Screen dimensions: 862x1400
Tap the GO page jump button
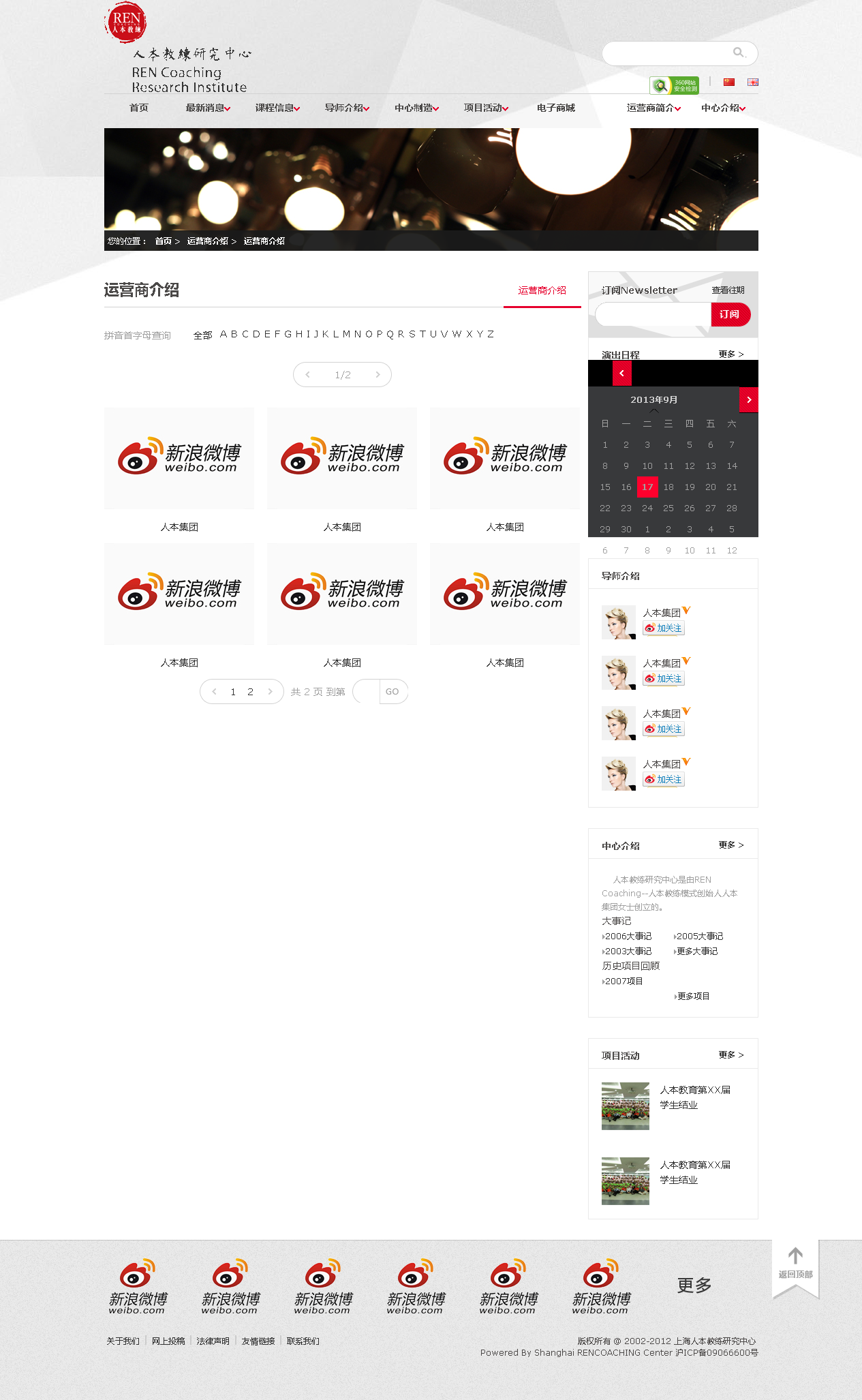tap(392, 692)
